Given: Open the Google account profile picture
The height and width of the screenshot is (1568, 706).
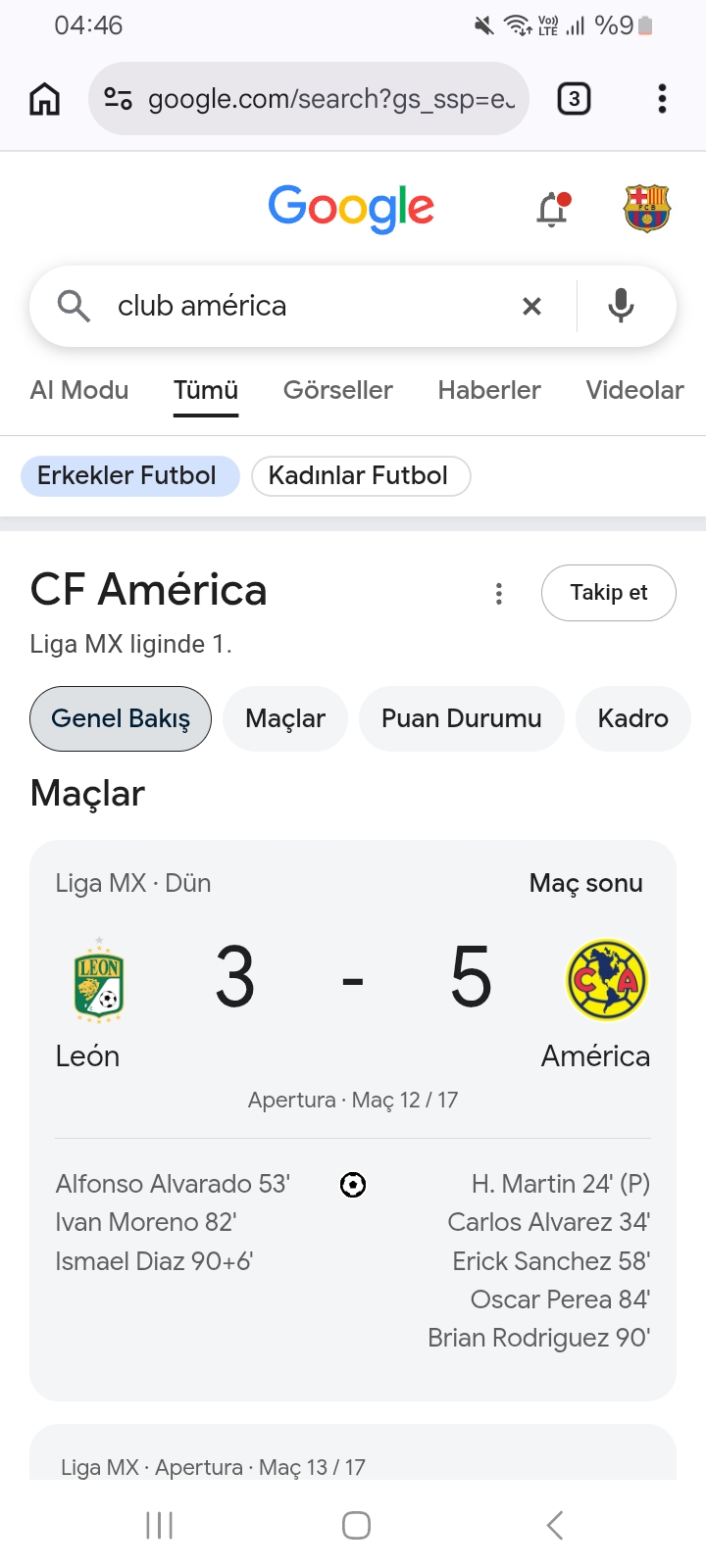Looking at the screenshot, I should [x=646, y=208].
